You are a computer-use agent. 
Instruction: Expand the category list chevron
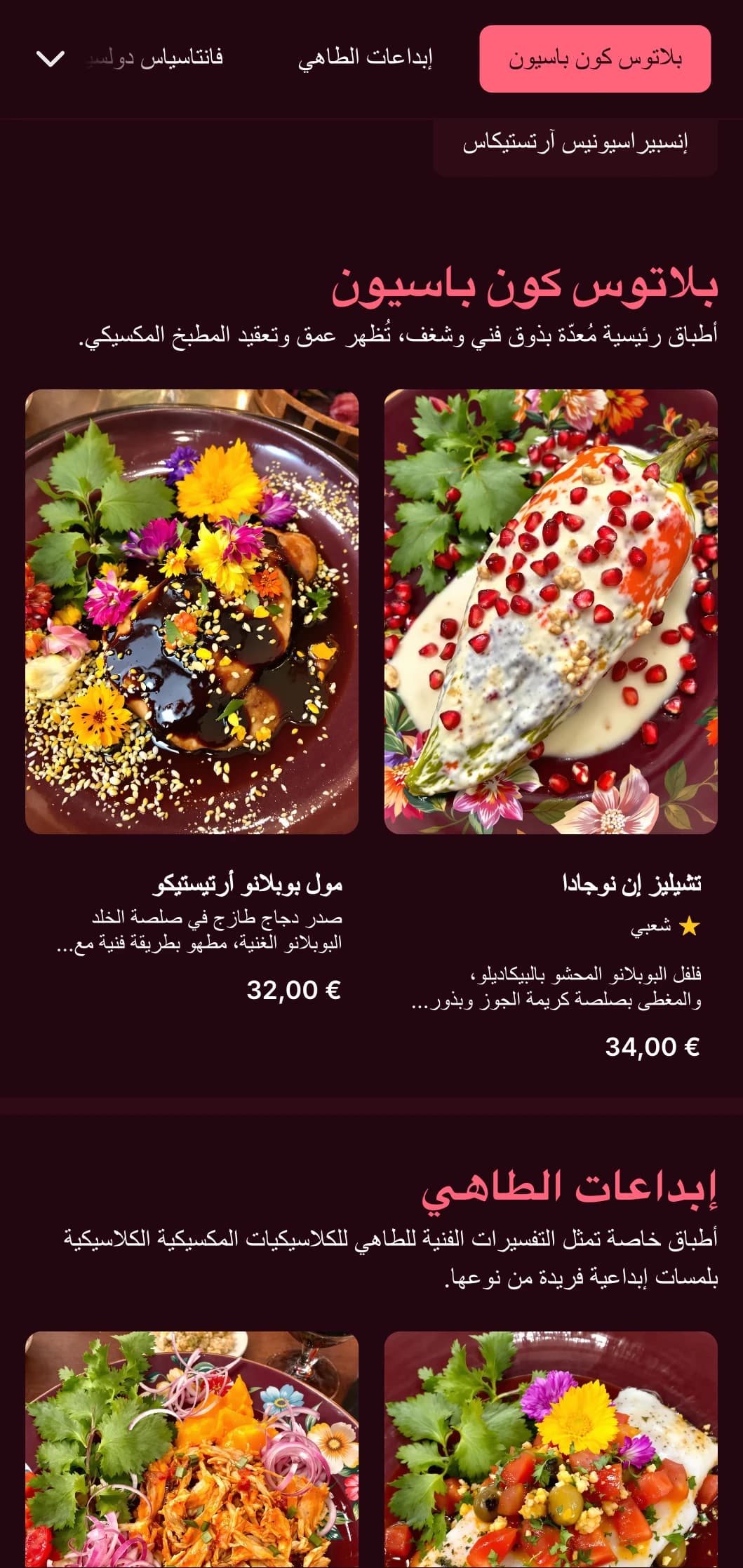click(x=50, y=59)
